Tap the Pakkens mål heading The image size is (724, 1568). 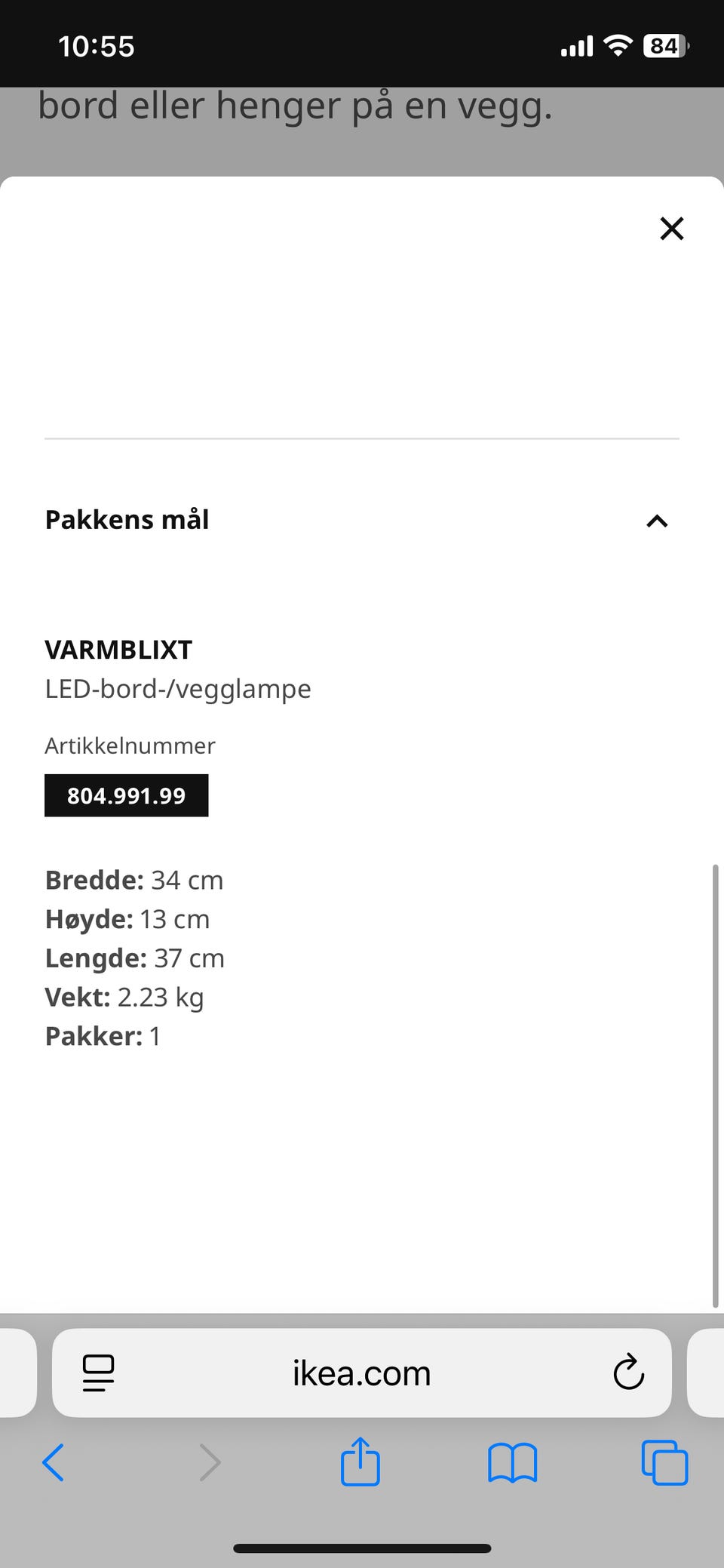[x=127, y=519]
